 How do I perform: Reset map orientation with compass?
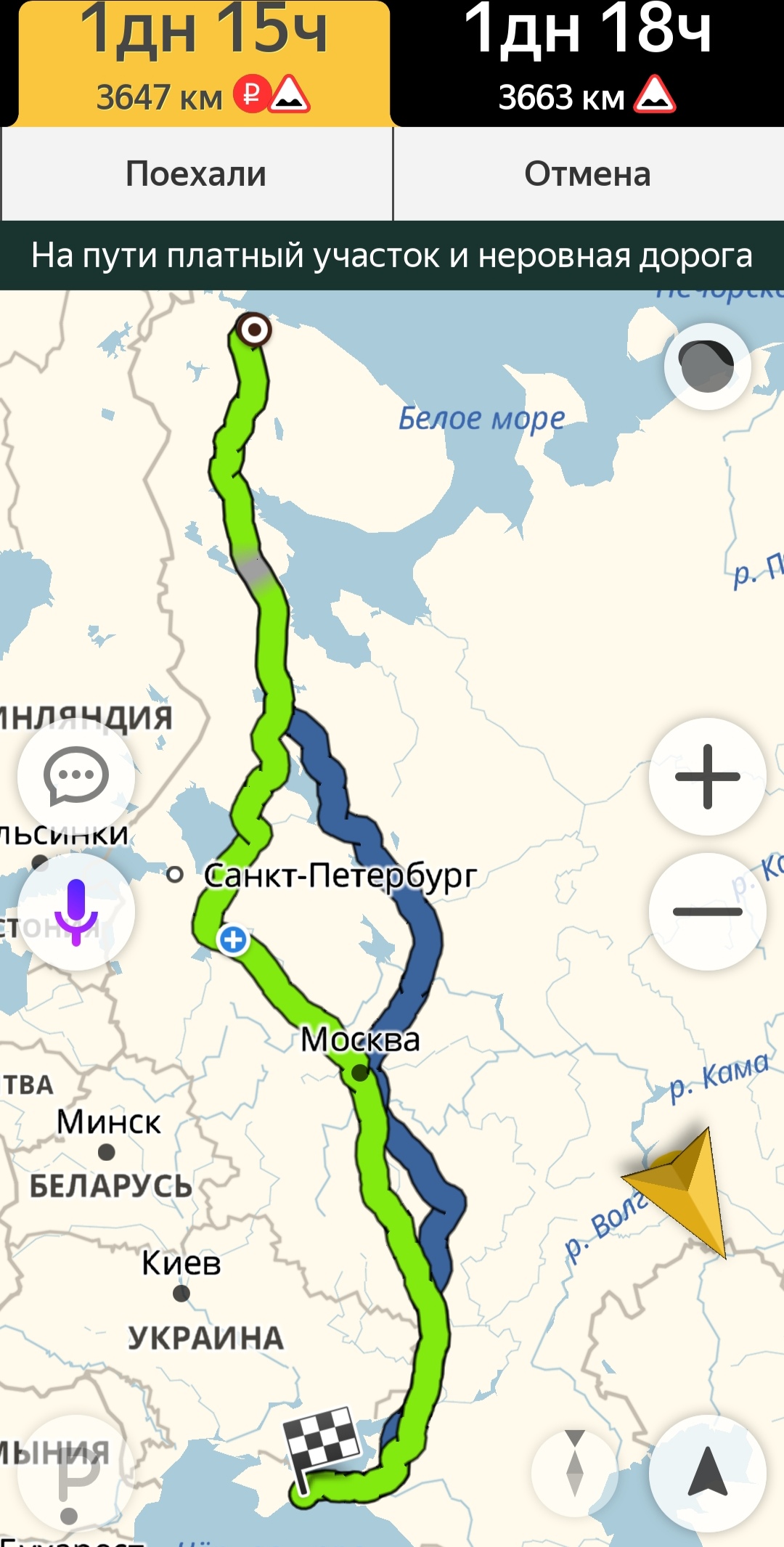[x=574, y=1473]
